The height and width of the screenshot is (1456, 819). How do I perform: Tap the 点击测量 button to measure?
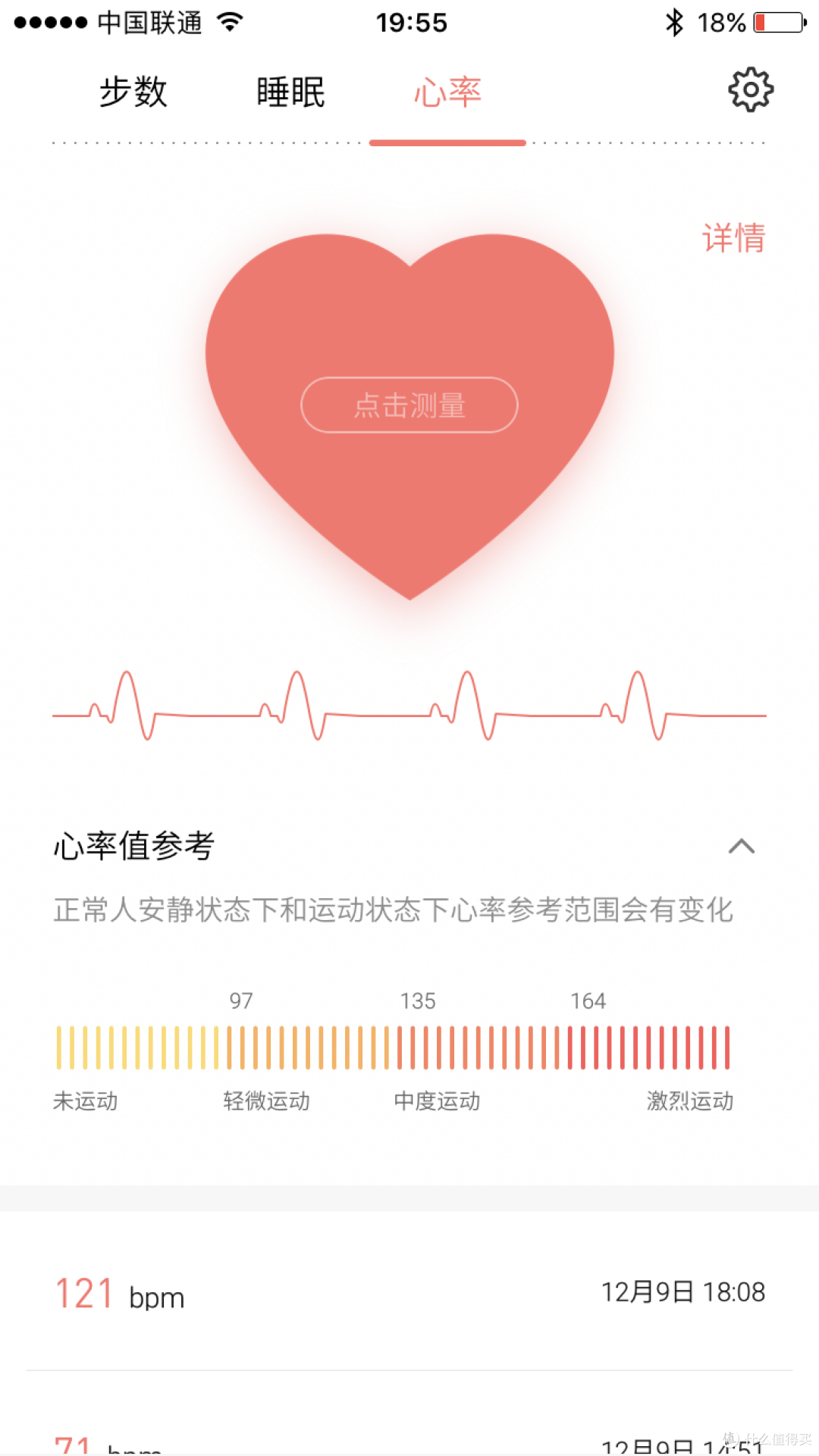tap(409, 405)
